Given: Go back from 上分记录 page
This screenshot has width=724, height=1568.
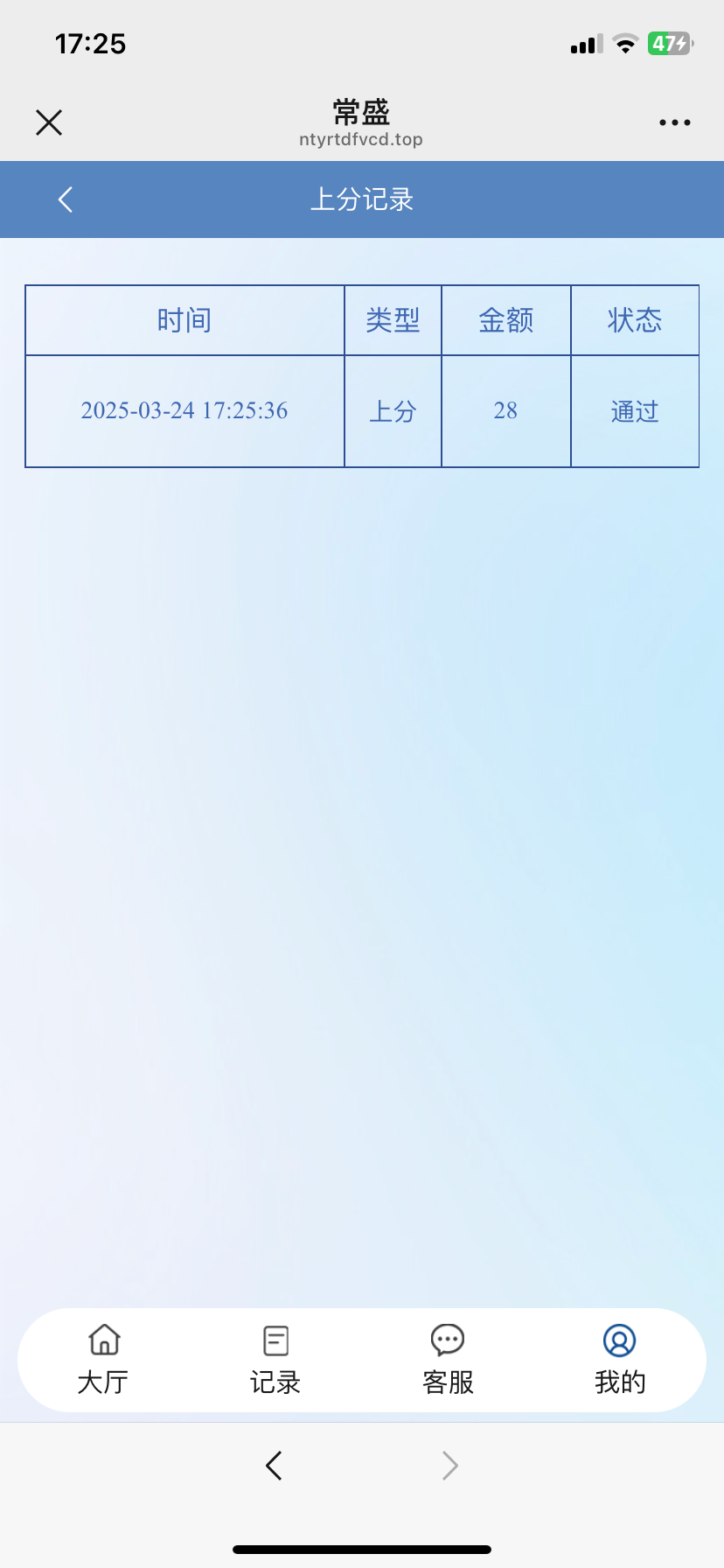Looking at the screenshot, I should tap(66, 199).
